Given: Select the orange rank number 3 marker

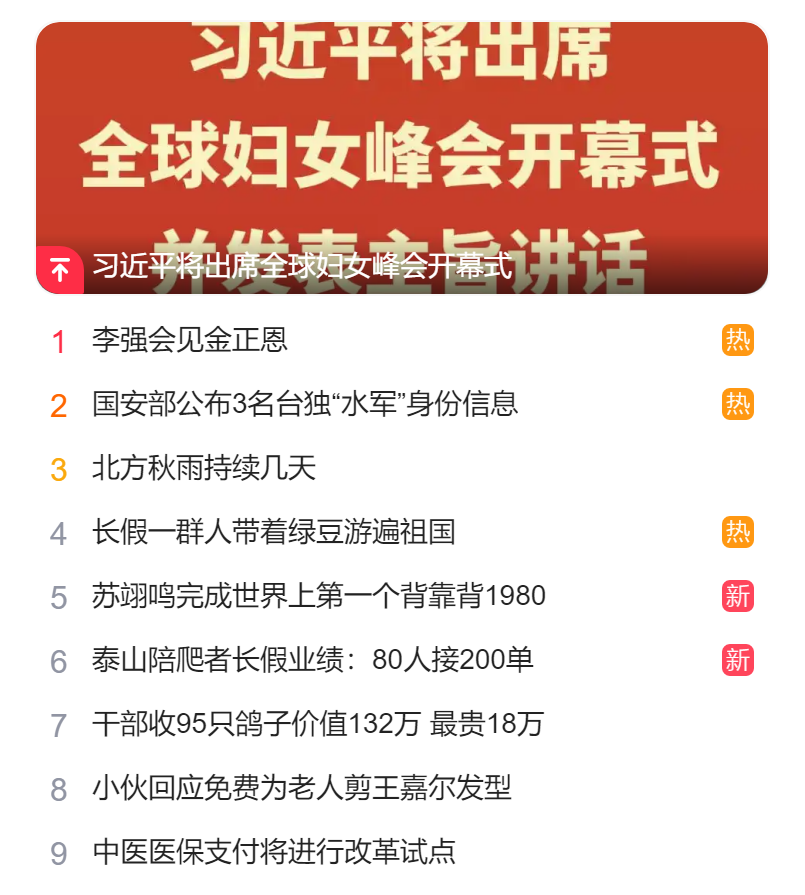Looking at the screenshot, I should 62,468.
